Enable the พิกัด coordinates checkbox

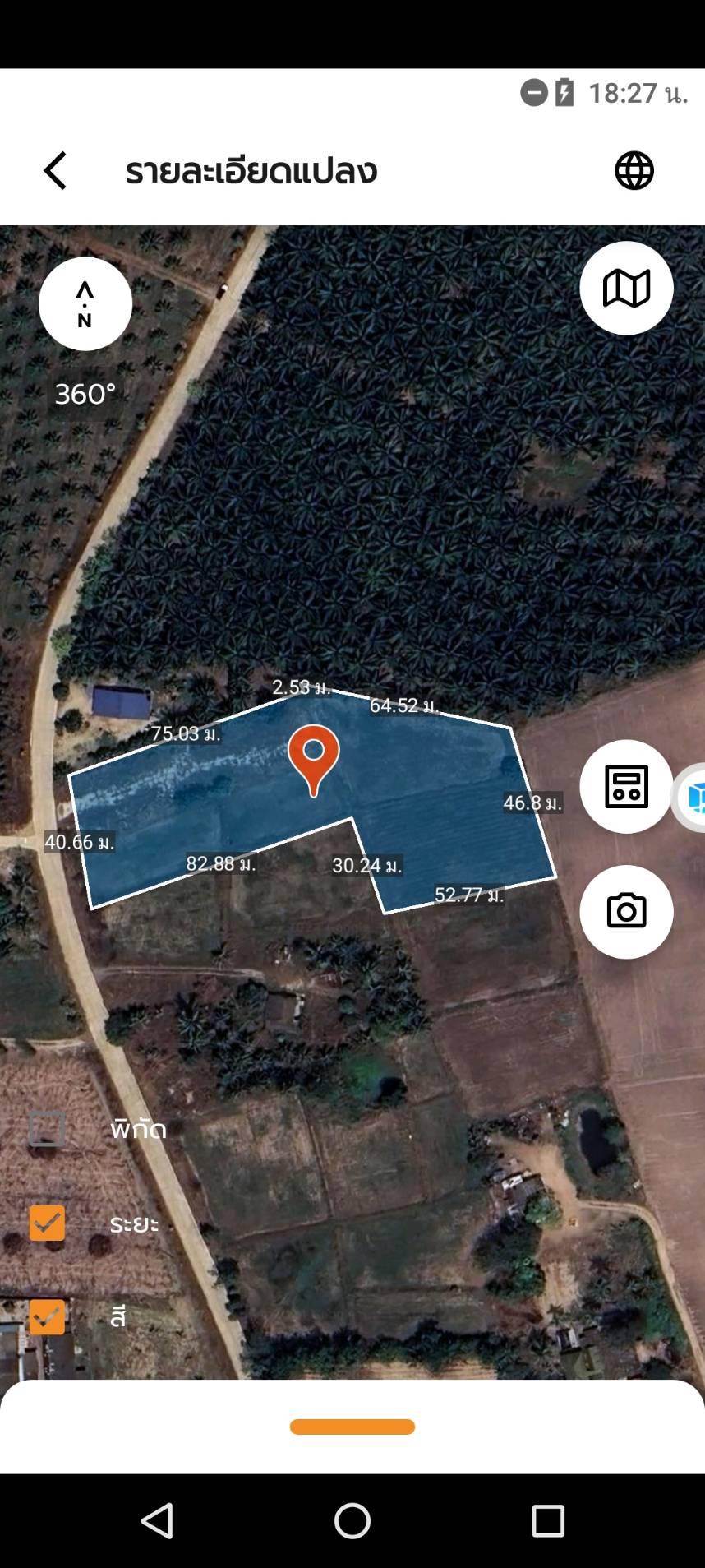point(47,1129)
